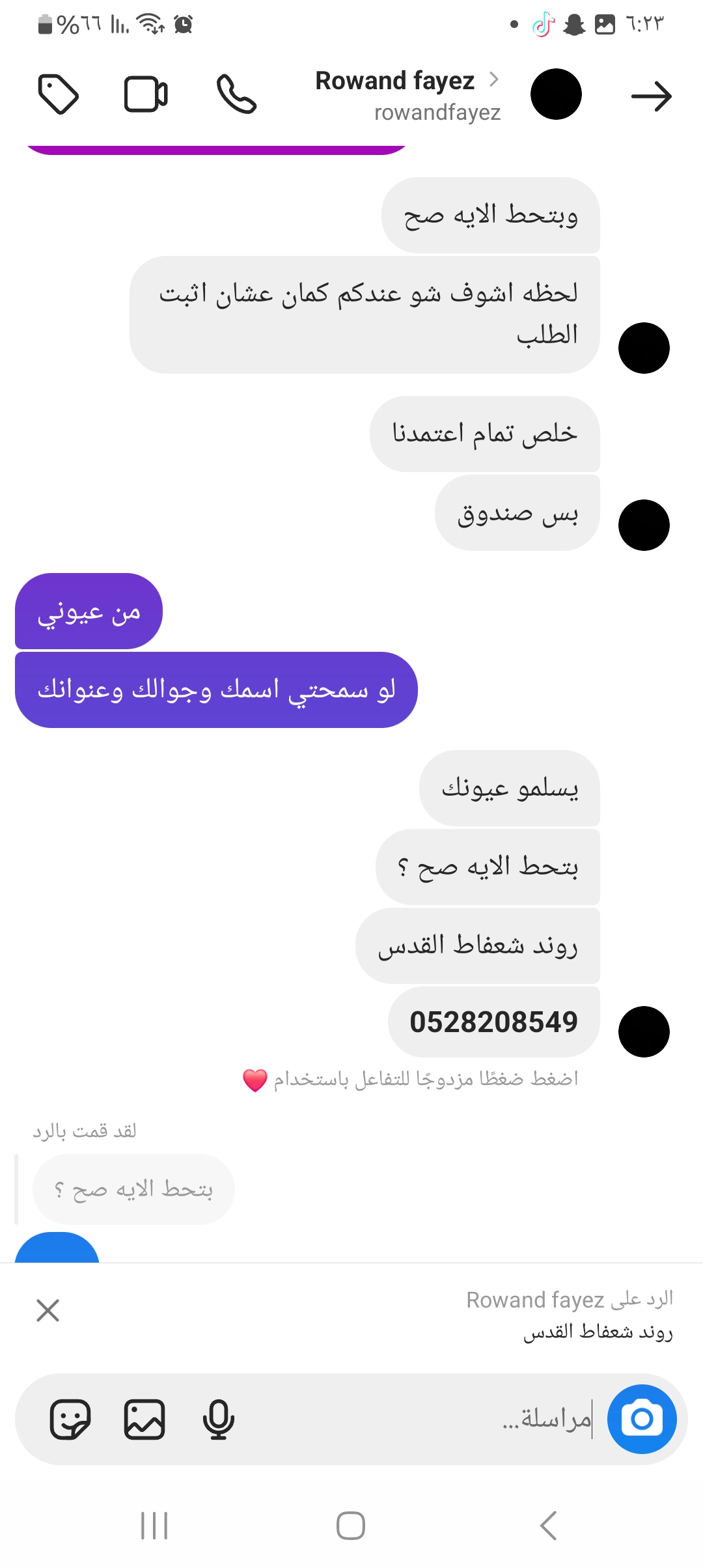Record a voice message with the microphone
Image resolution: width=703 pixels, height=1568 pixels.
pos(218,1419)
